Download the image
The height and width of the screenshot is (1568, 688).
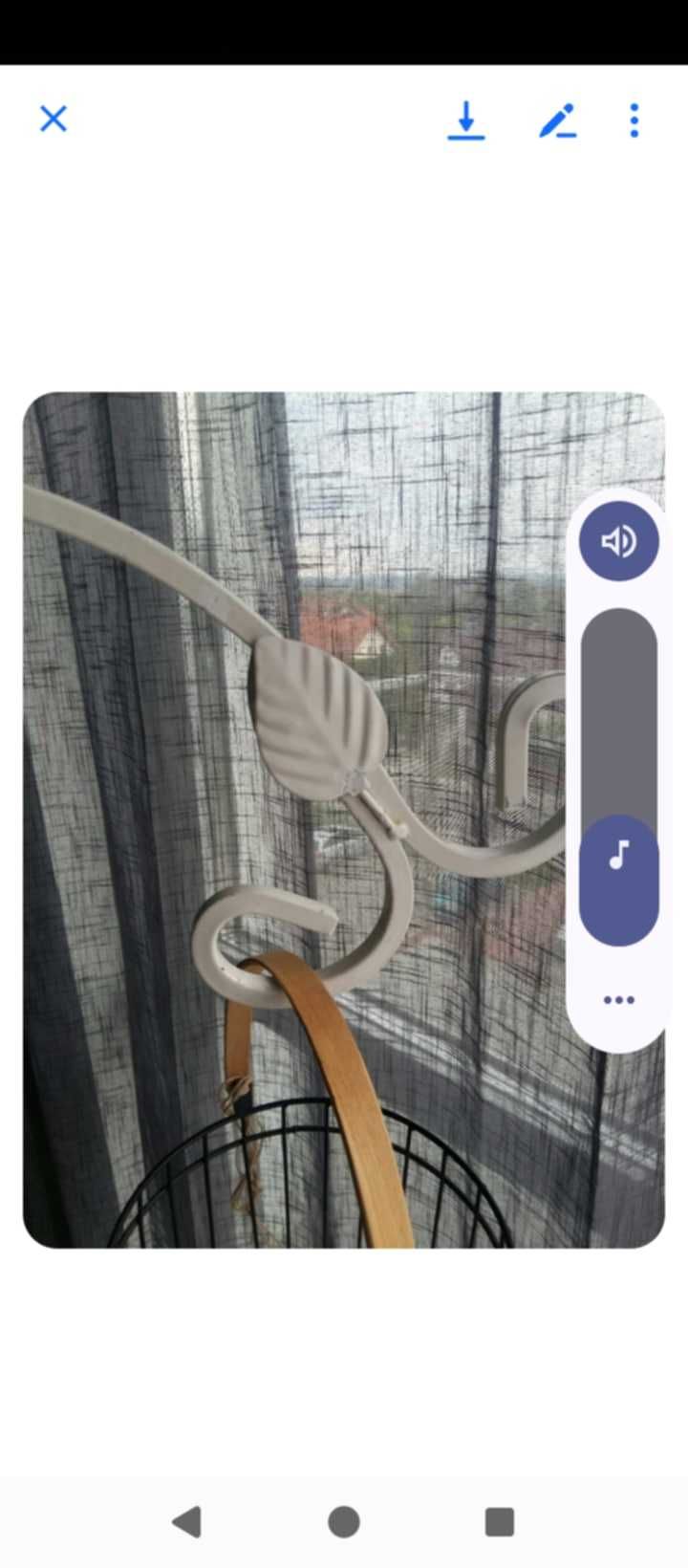point(465,120)
